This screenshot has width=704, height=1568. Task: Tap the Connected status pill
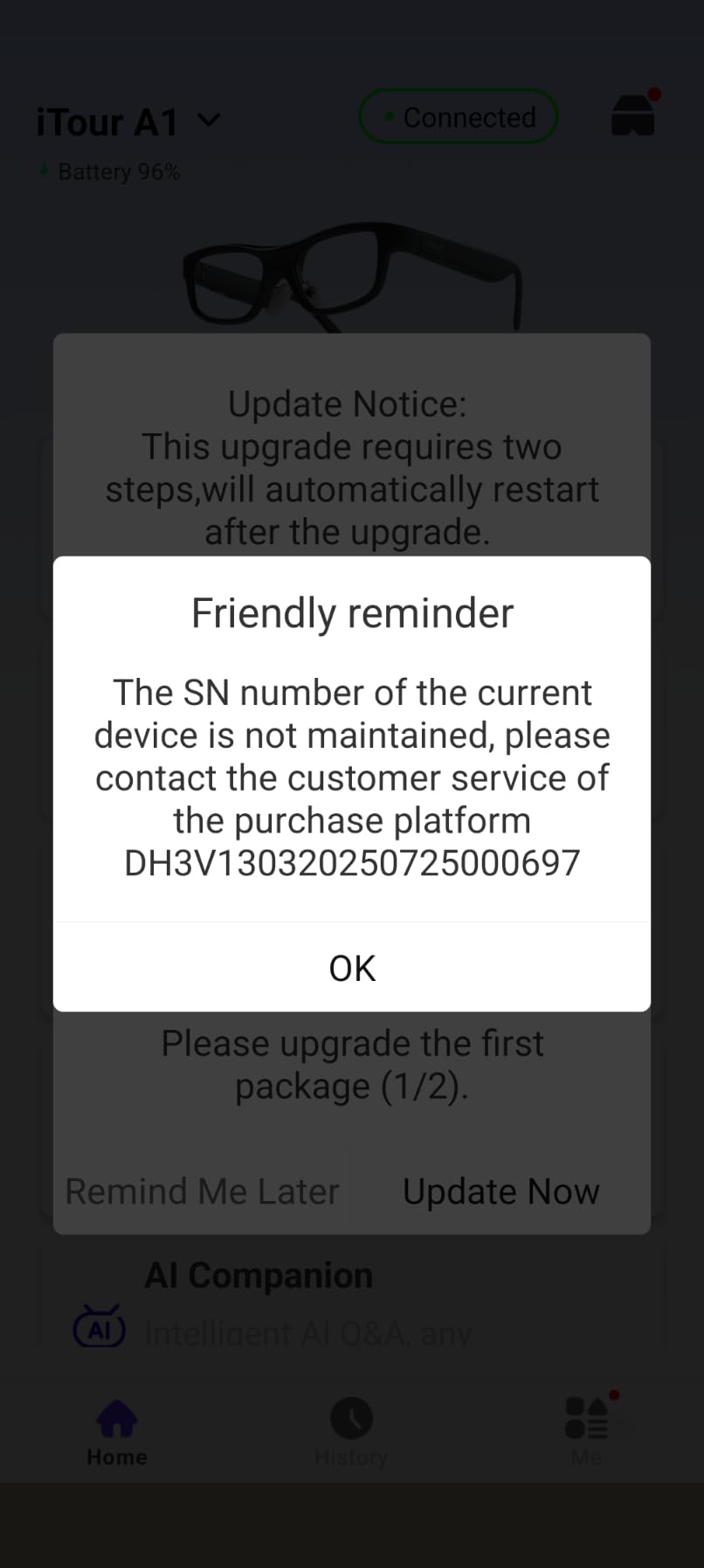coord(459,116)
